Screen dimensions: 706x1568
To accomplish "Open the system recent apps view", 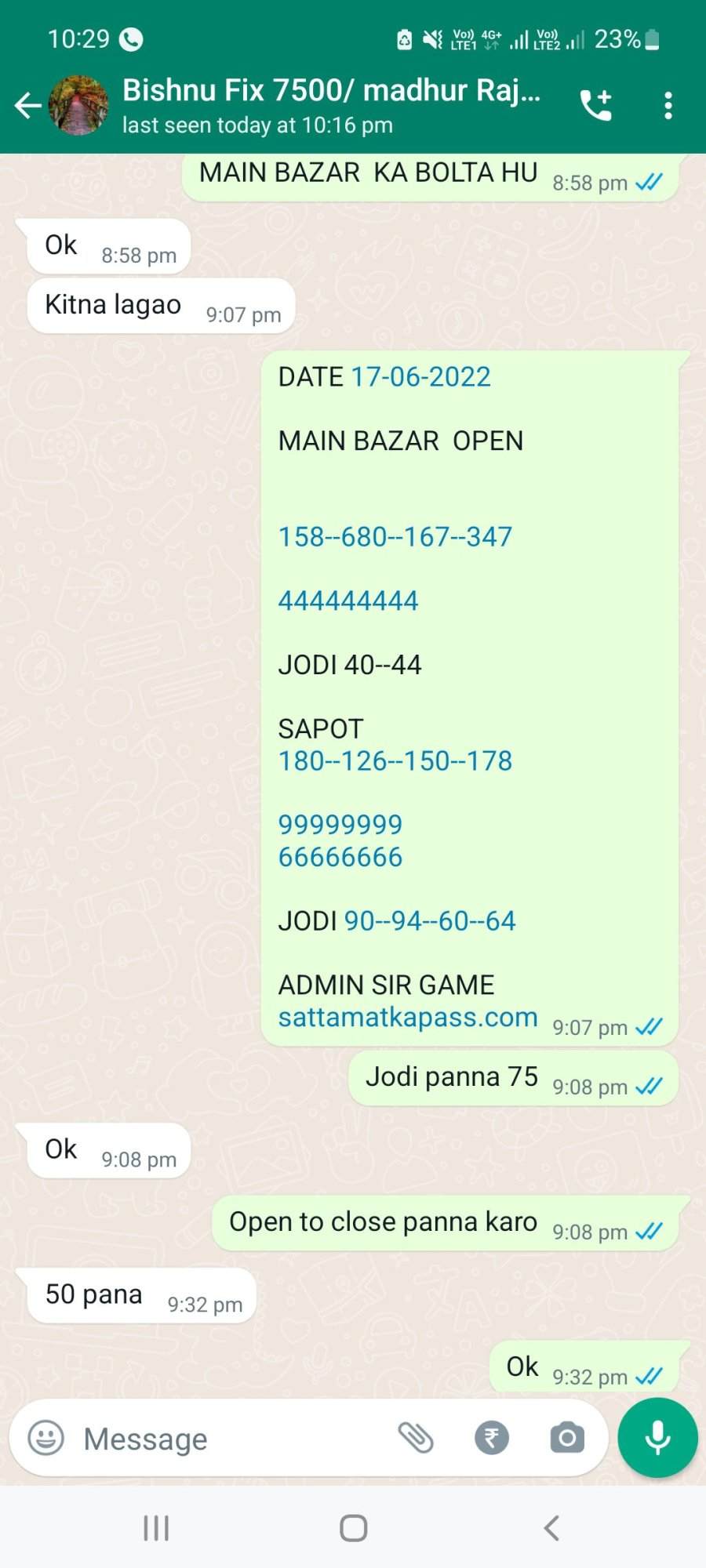I will [156, 1528].
